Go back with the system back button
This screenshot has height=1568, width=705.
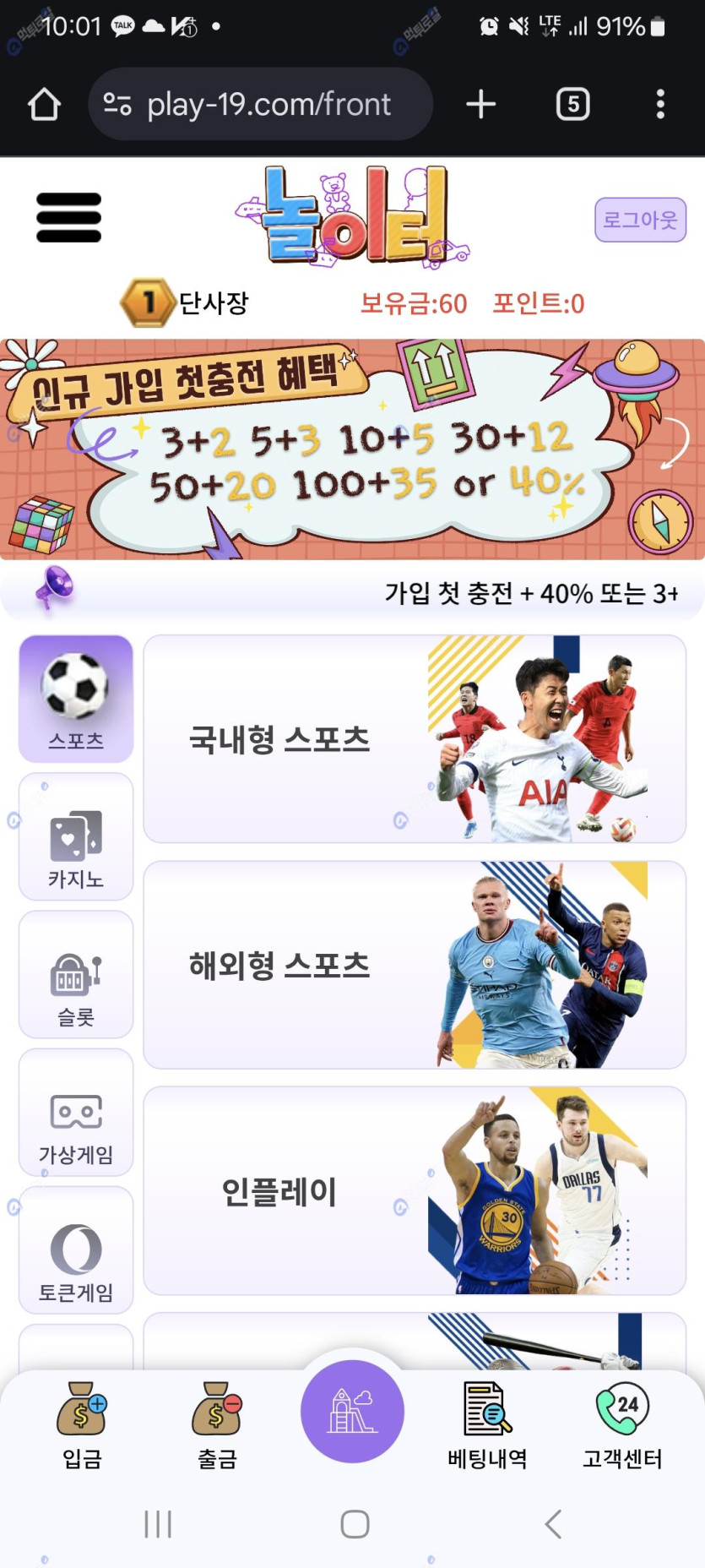pyautogui.click(x=553, y=1524)
